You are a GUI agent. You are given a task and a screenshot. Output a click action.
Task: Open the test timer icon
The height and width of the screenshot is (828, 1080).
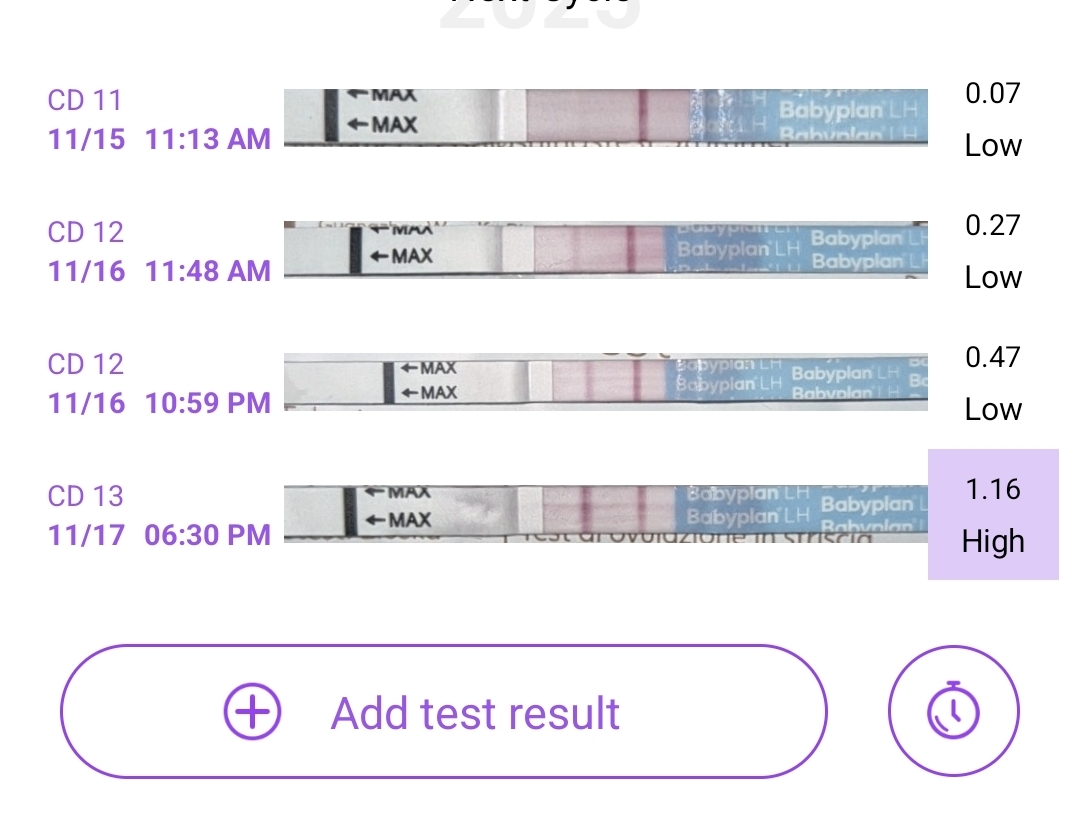click(x=953, y=712)
